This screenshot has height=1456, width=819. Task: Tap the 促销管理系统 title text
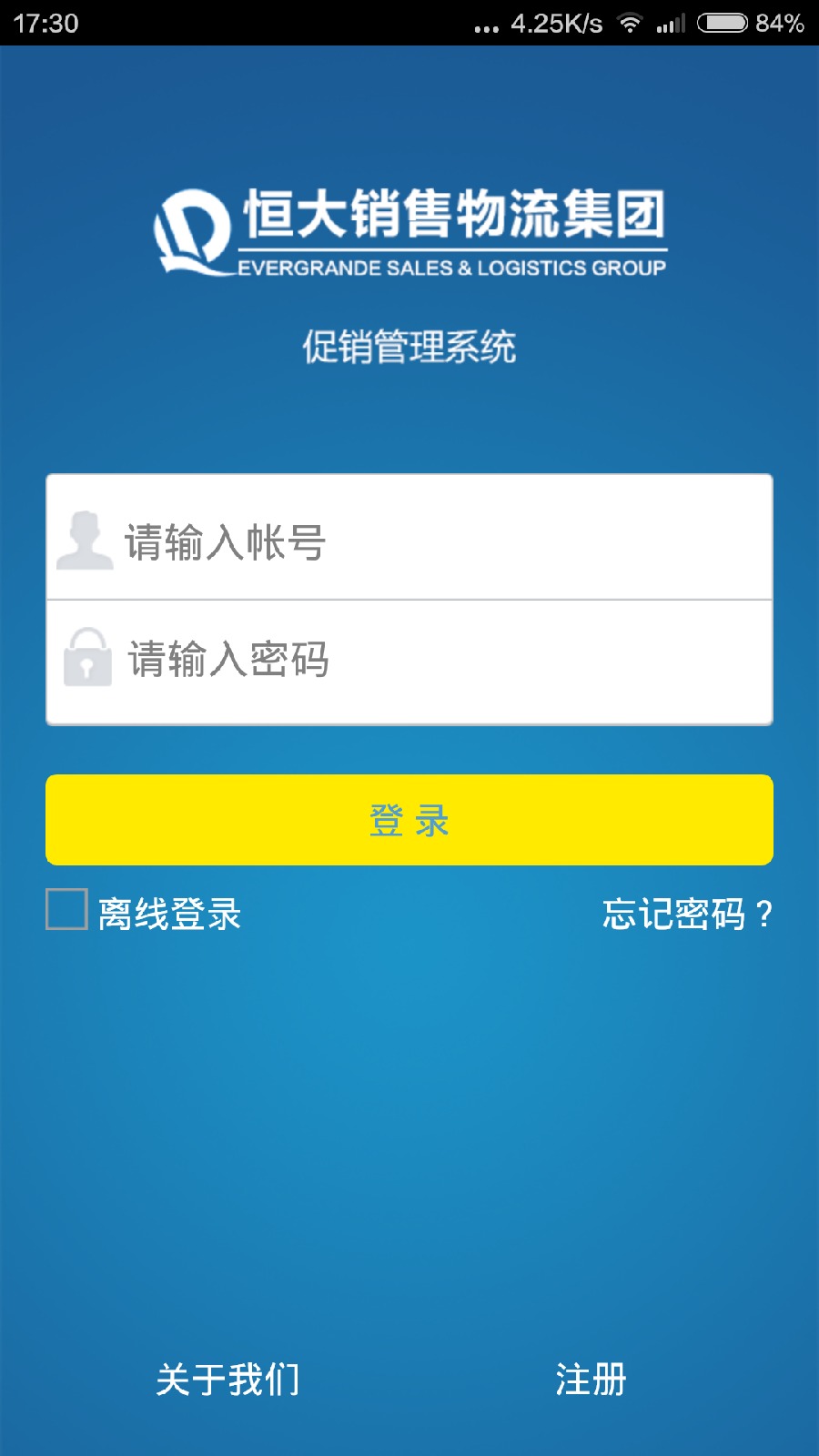pyautogui.click(x=409, y=344)
